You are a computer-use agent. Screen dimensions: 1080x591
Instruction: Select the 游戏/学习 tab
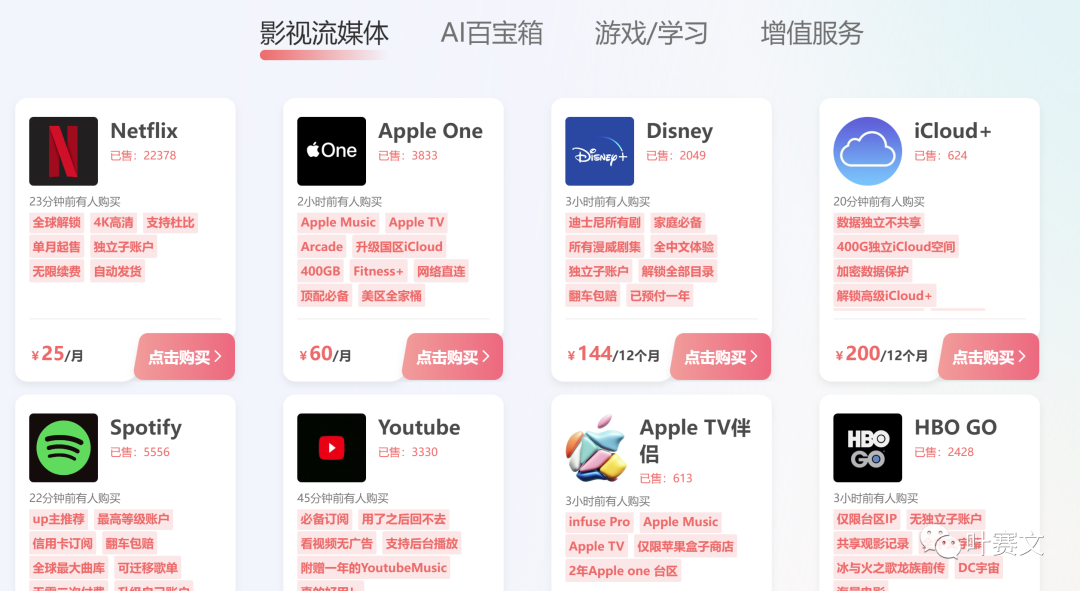pyautogui.click(x=651, y=33)
